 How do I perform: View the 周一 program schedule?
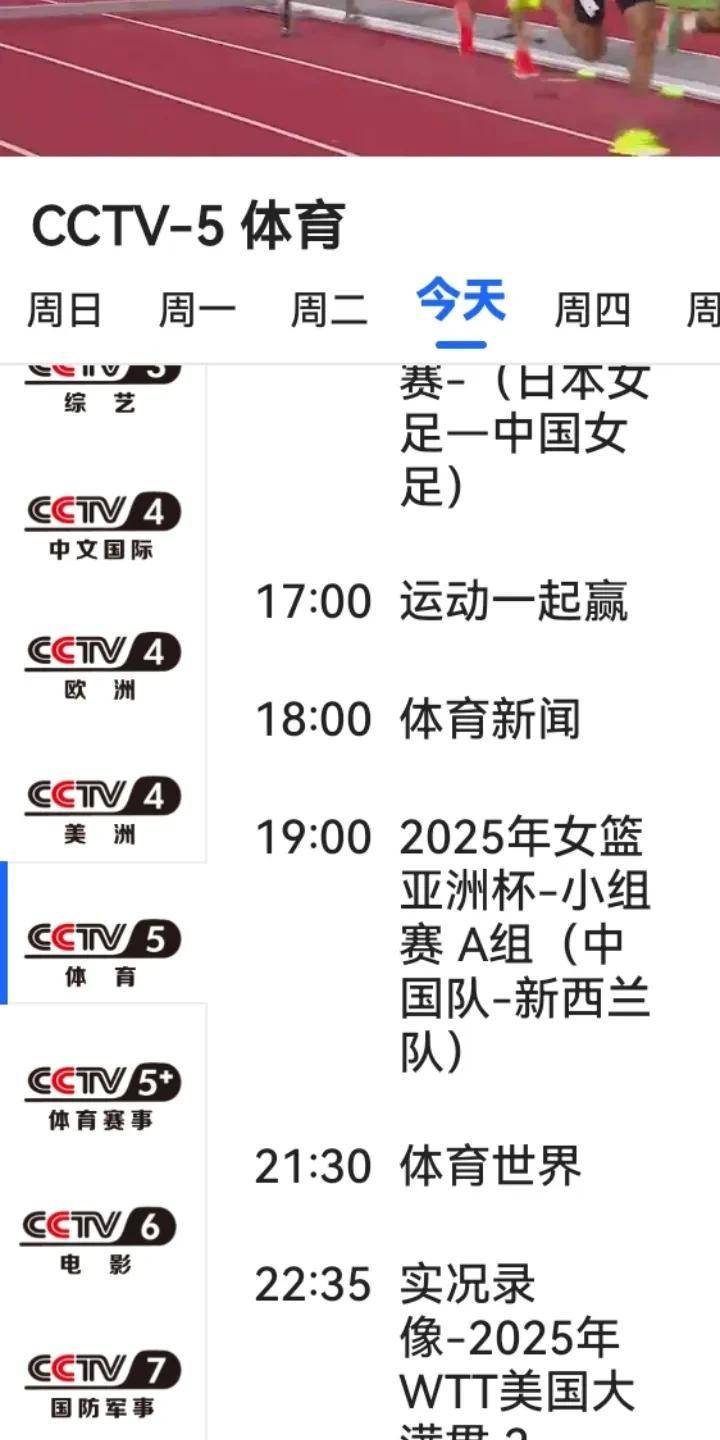coord(197,310)
